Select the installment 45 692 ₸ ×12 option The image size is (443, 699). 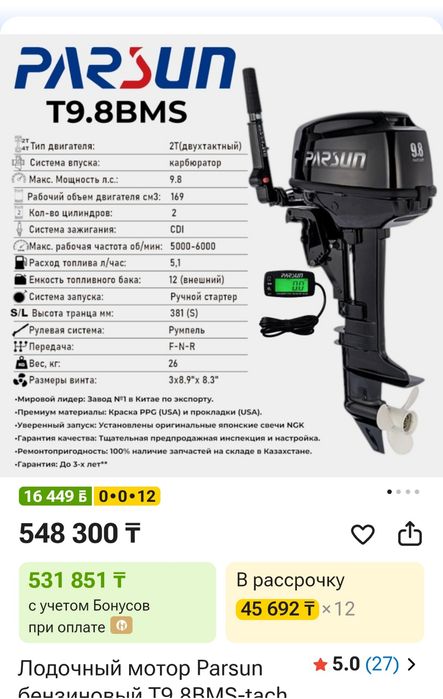[x=325, y=602]
